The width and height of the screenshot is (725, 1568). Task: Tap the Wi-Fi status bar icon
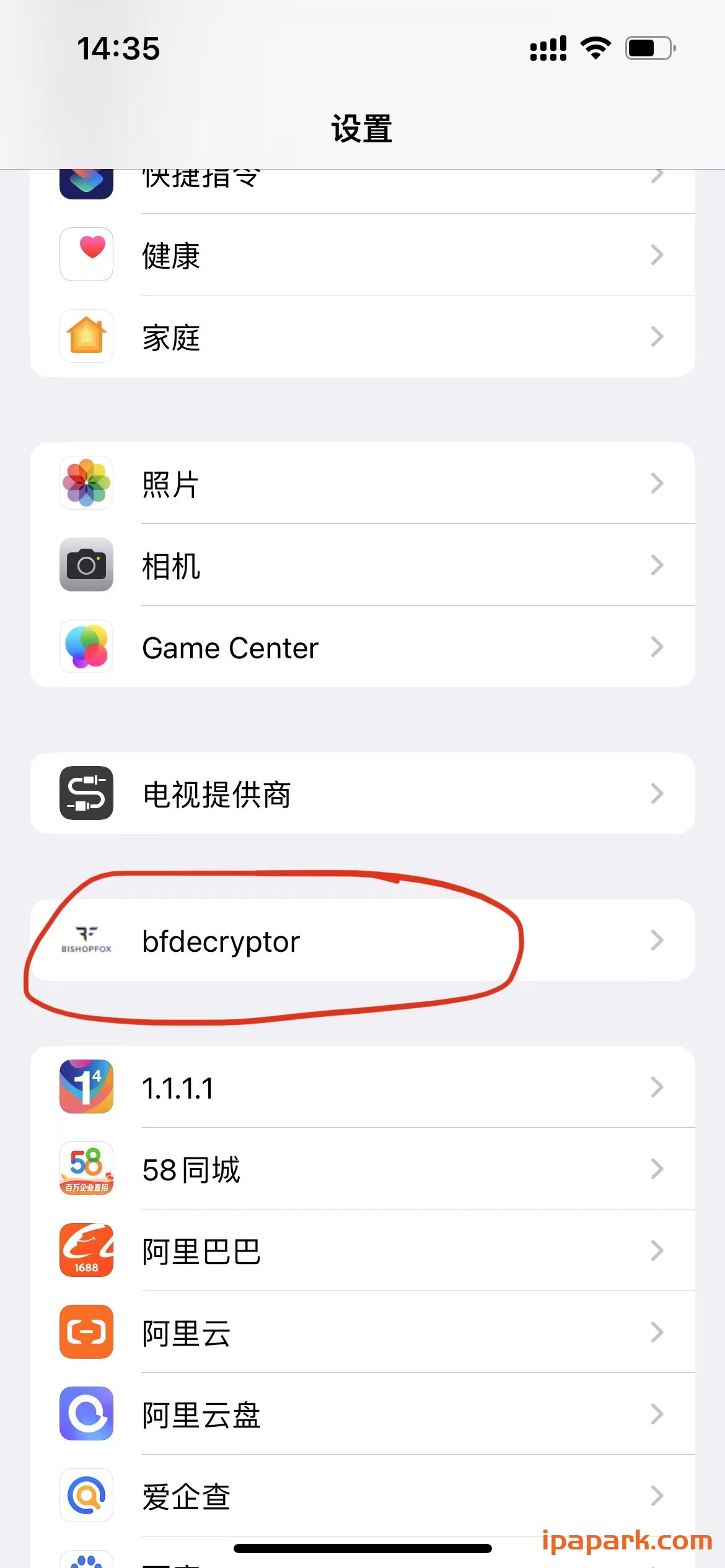point(596,47)
